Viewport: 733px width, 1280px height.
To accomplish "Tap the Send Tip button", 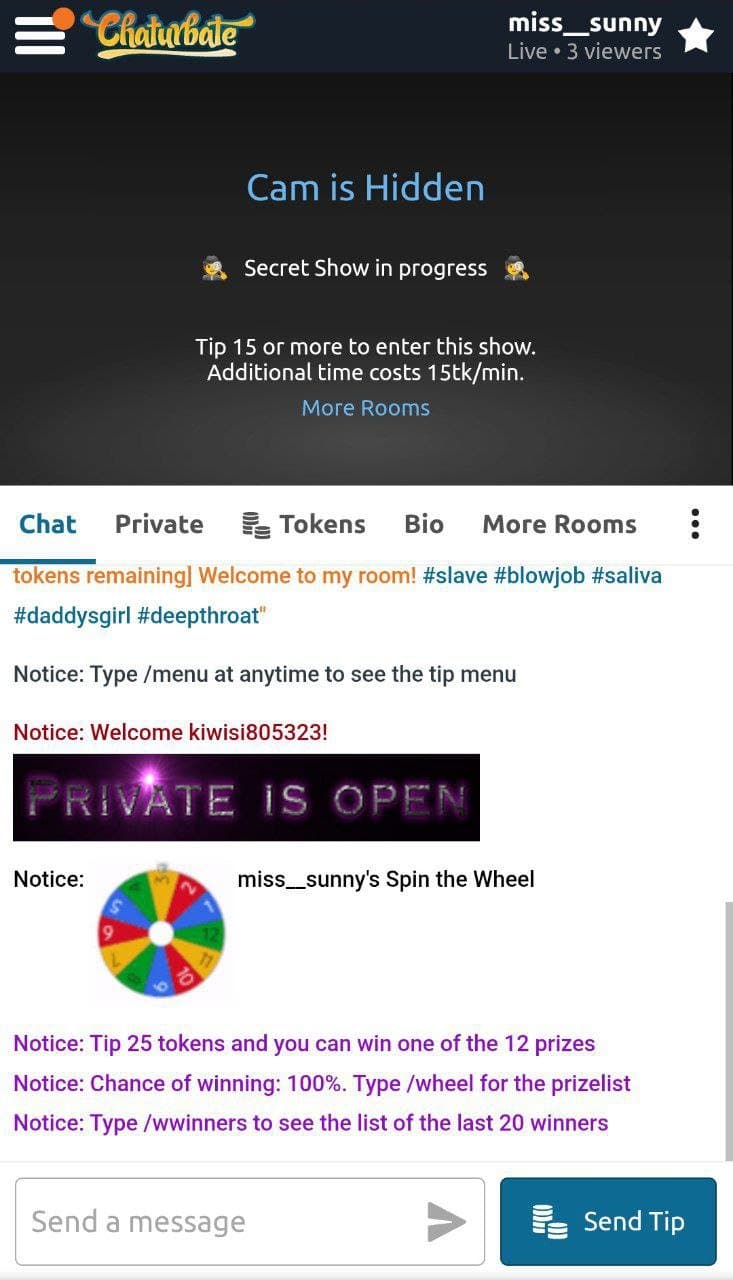I will pyautogui.click(x=608, y=1221).
